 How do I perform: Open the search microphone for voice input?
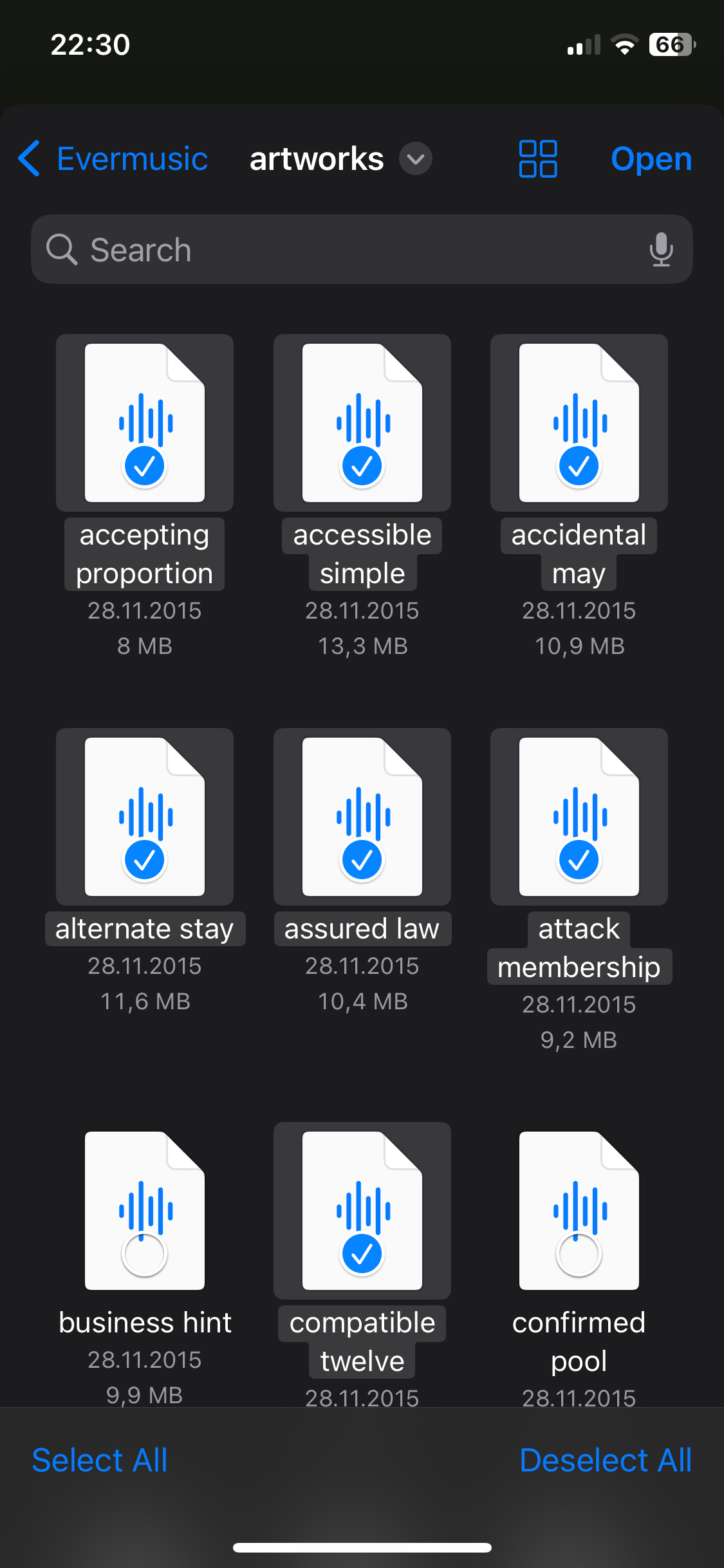662,250
